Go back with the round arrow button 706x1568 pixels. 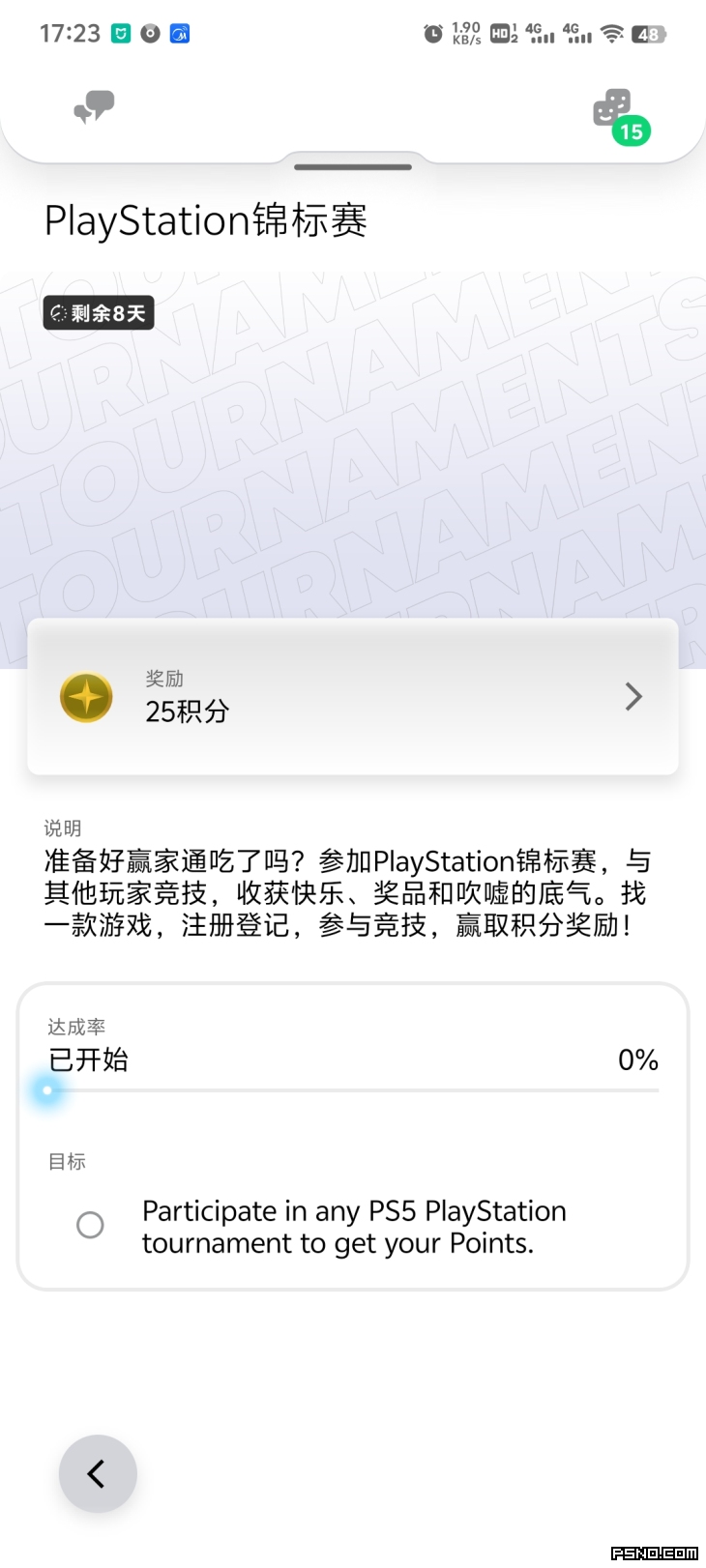[98, 1473]
